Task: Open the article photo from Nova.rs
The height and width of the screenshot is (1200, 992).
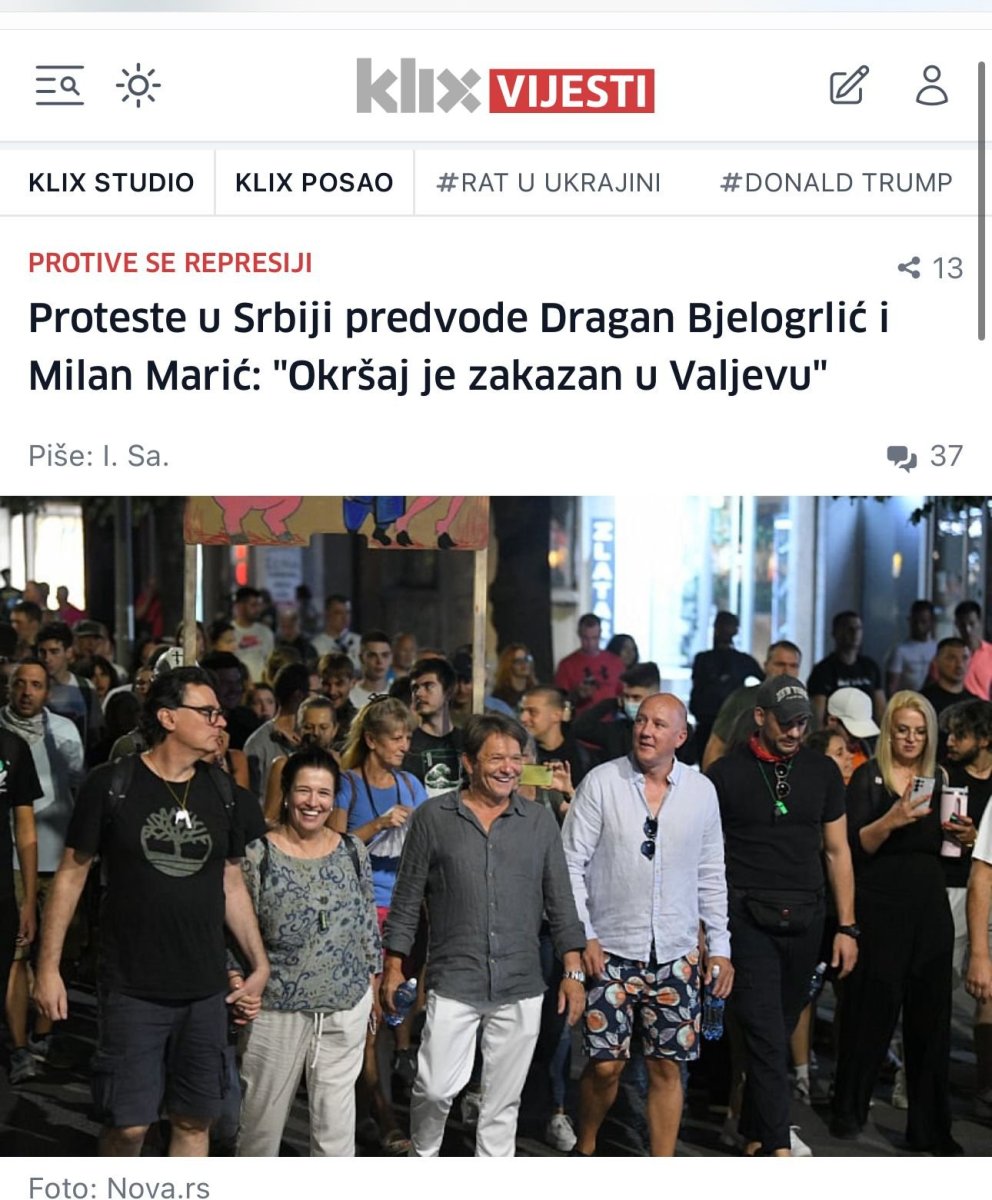Action: click(x=496, y=825)
